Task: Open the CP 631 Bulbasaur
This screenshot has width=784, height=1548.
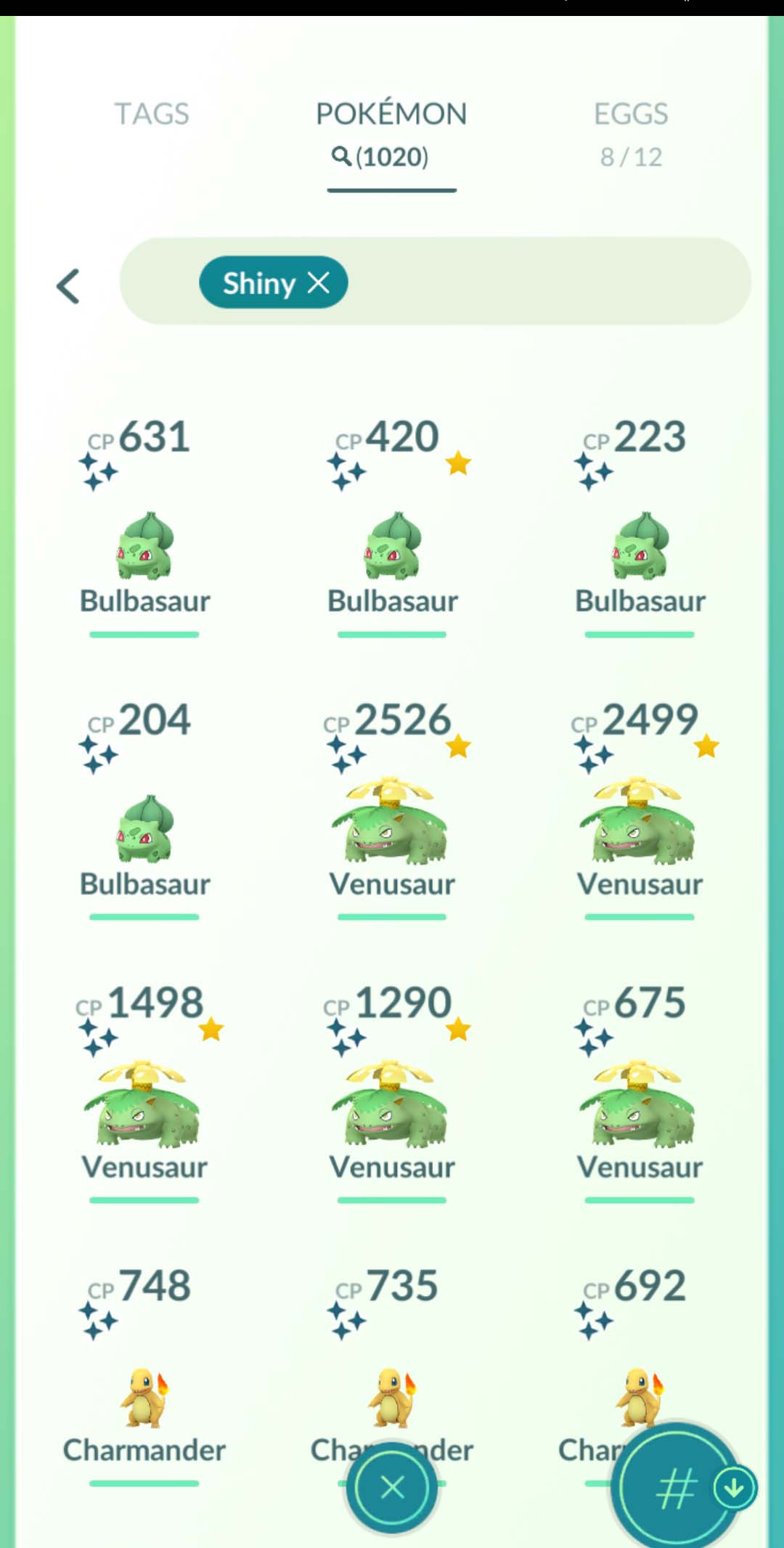Action: coord(144,545)
